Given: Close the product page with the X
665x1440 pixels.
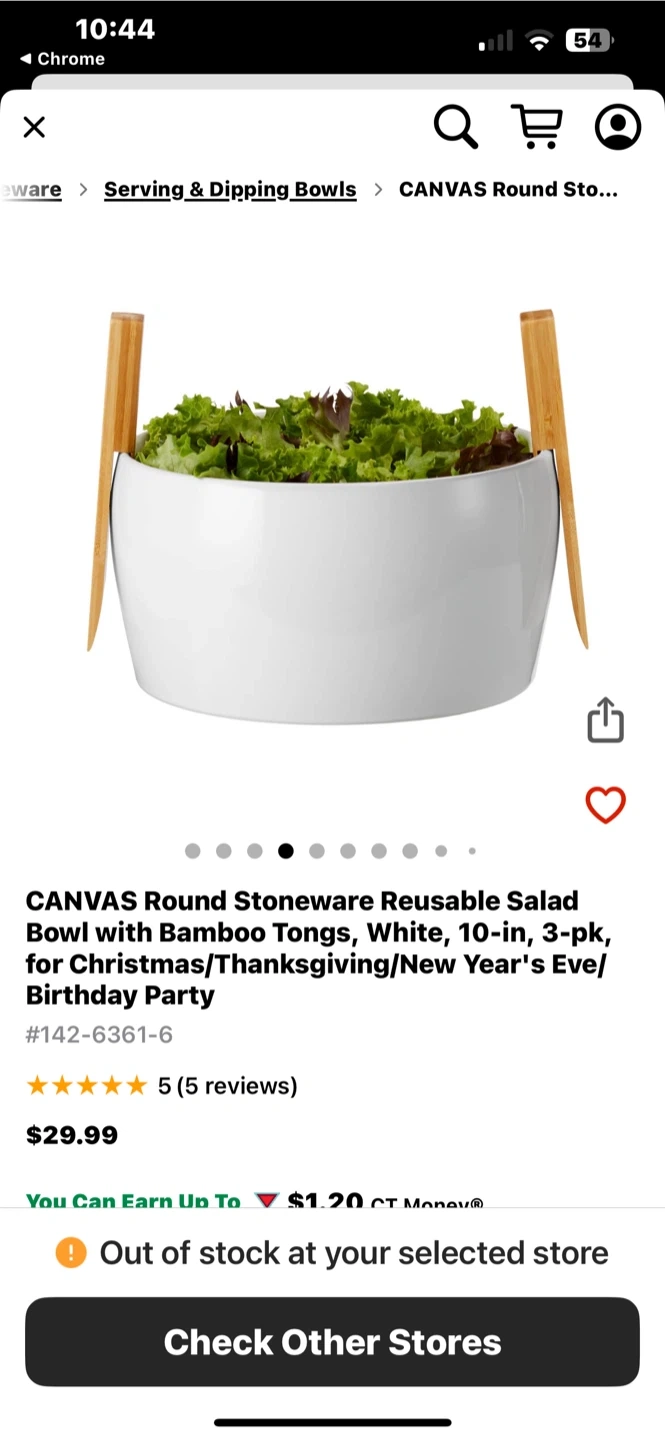Looking at the screenshot, I should click(x=34, y=127).
